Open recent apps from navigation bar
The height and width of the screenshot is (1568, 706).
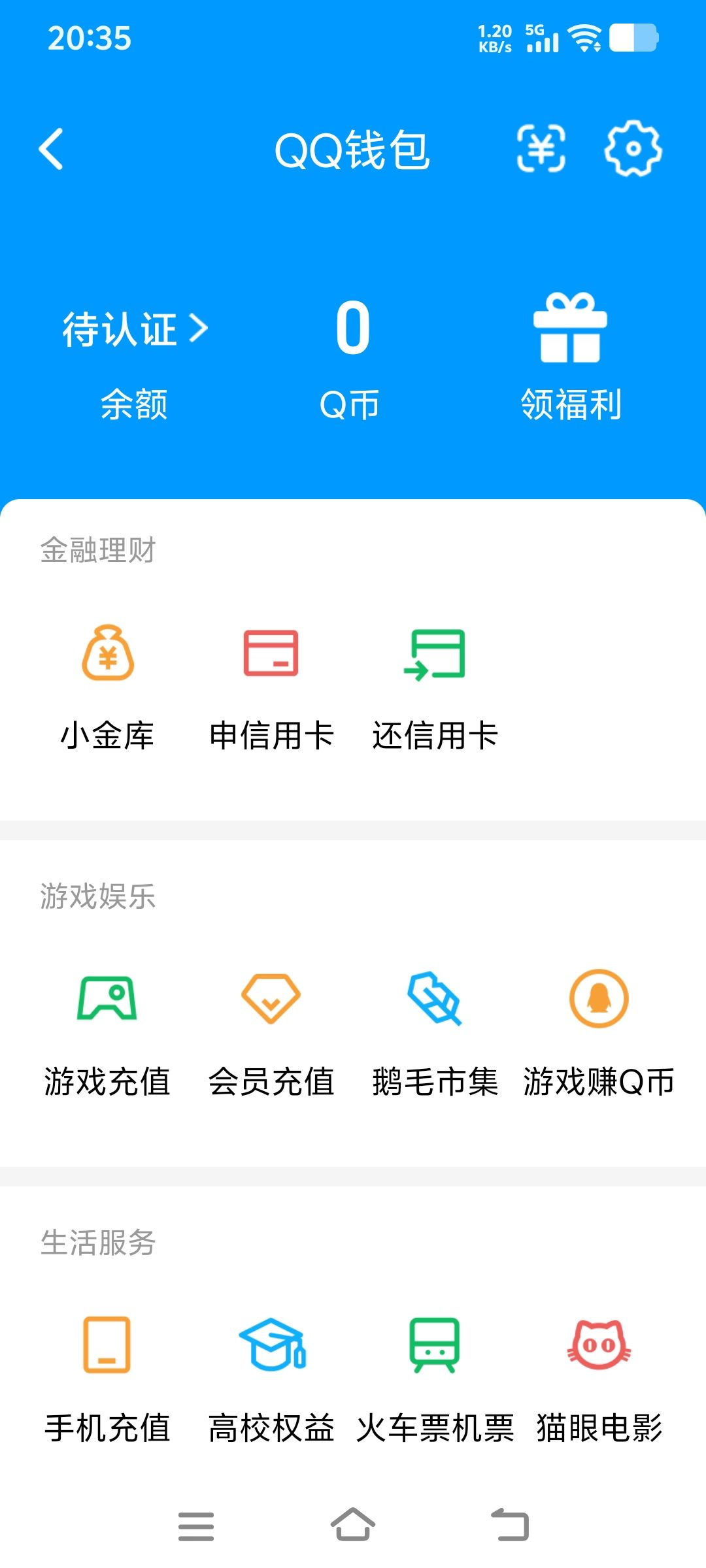coord(196,1526)
